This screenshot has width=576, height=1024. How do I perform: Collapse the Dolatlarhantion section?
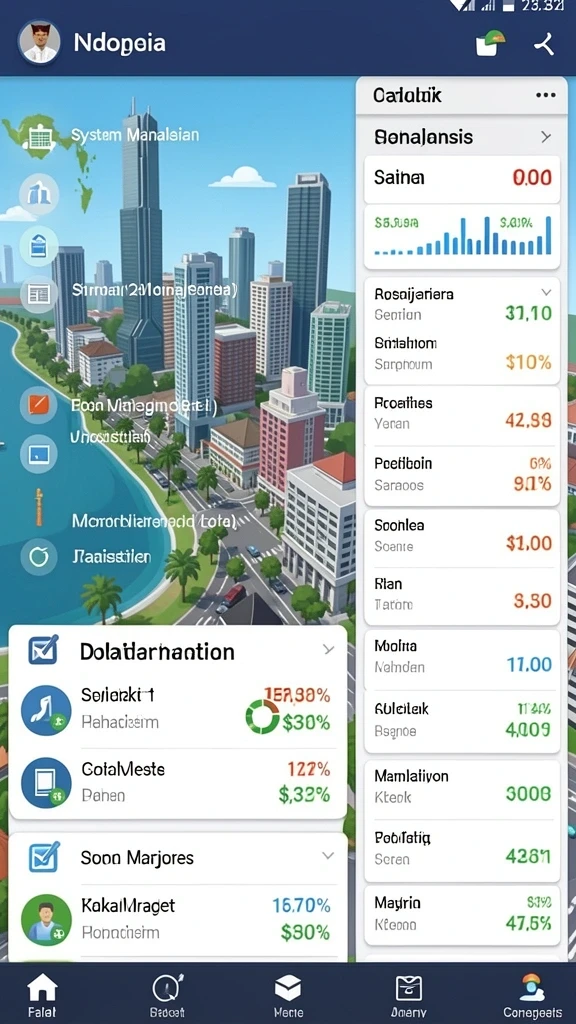[x=328, y=649]
